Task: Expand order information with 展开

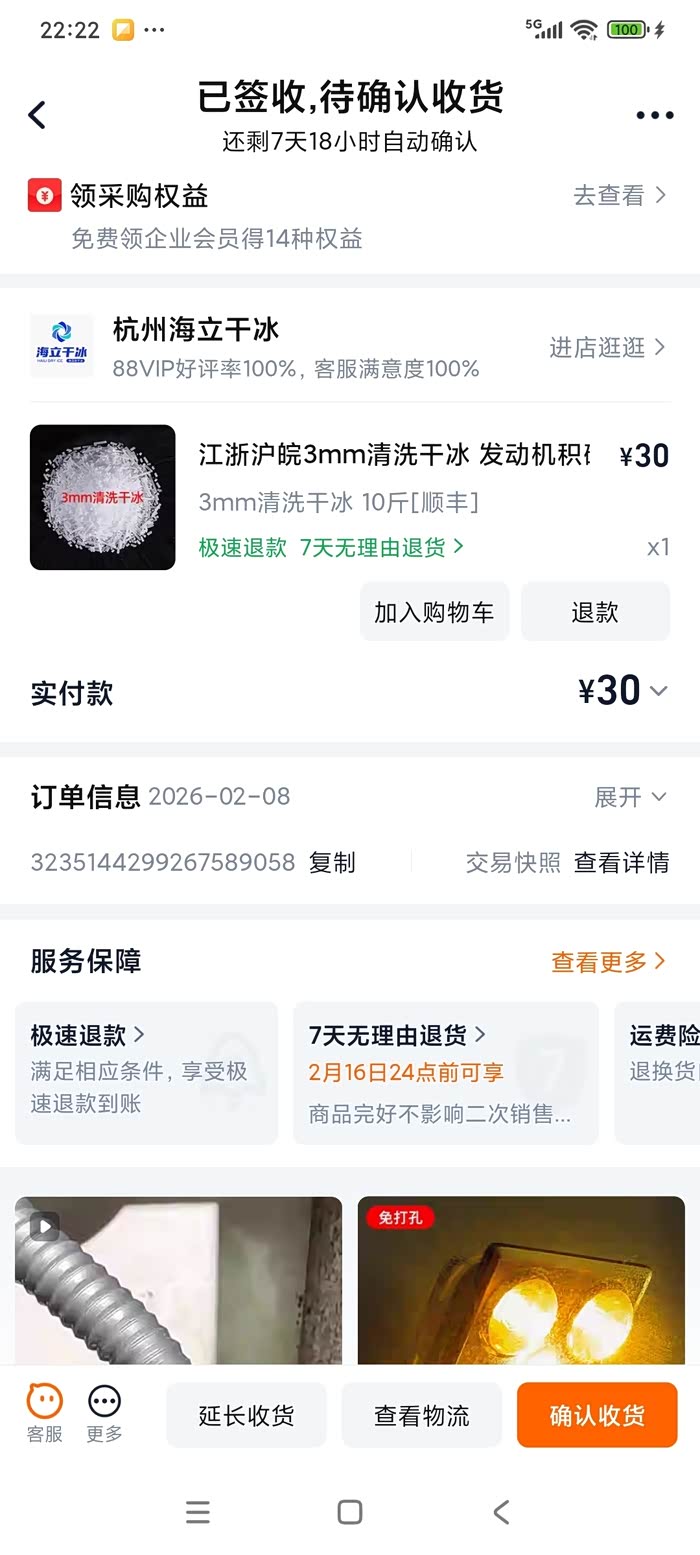Action: pos(630,797)
